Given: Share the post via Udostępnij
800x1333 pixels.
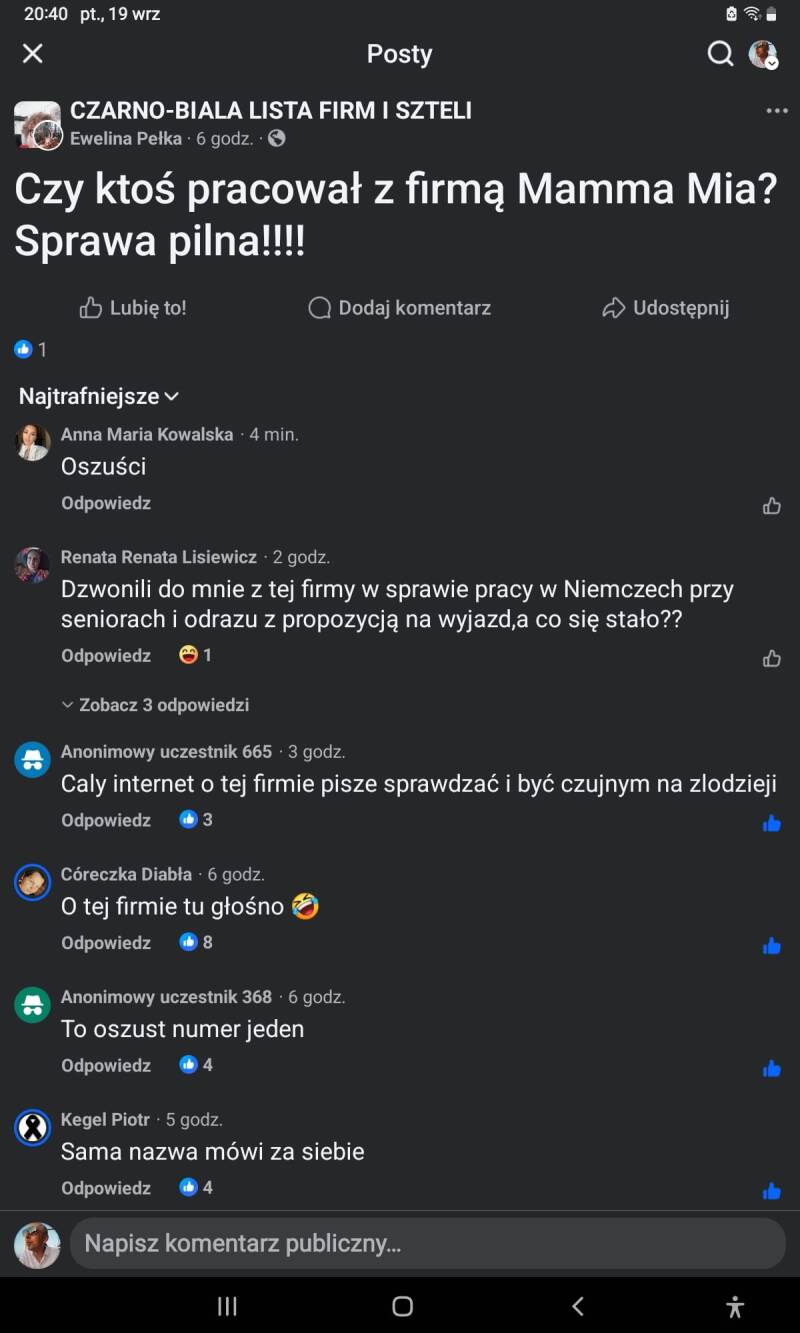Looking at the screenshot, I should click(x=666, y=308).
